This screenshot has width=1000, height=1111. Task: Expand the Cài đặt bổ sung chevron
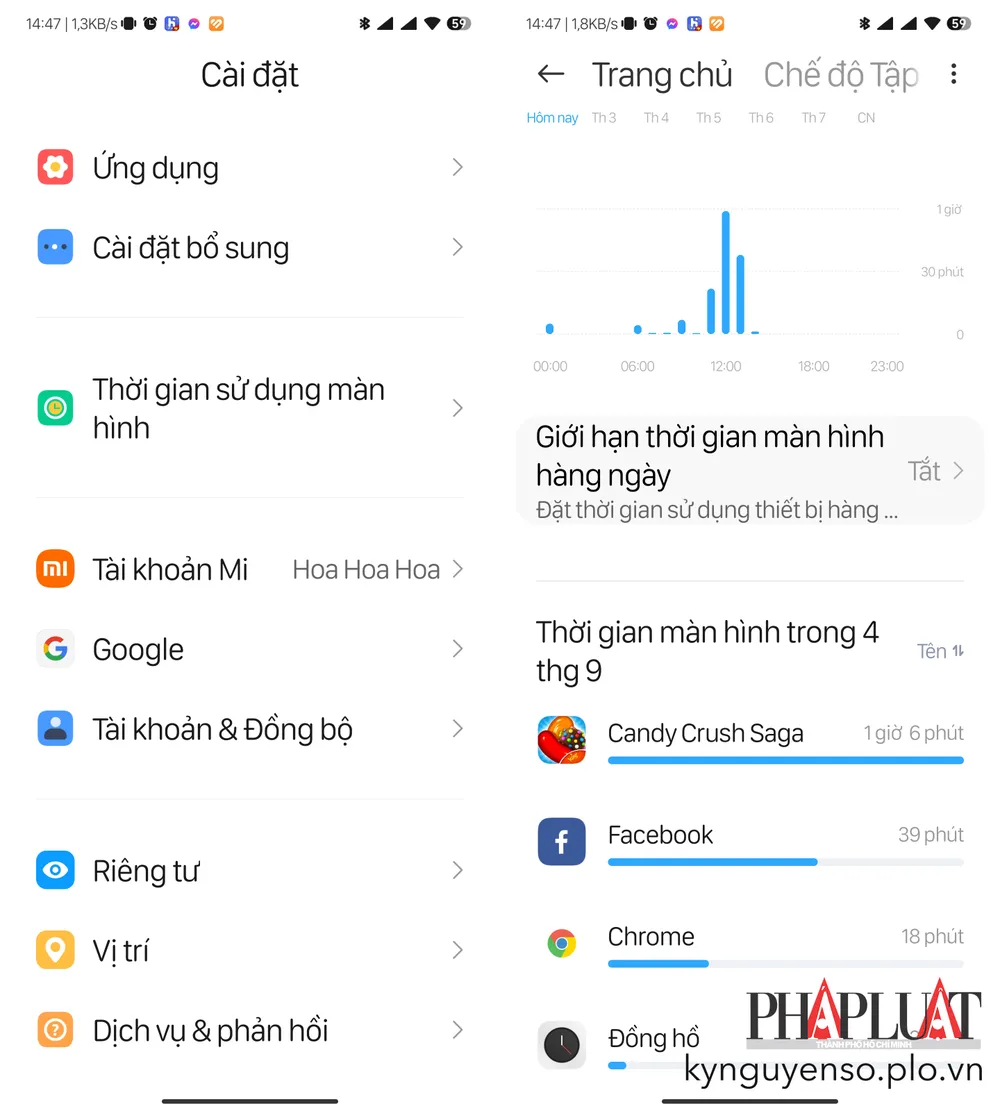click(x=457, y=248)
